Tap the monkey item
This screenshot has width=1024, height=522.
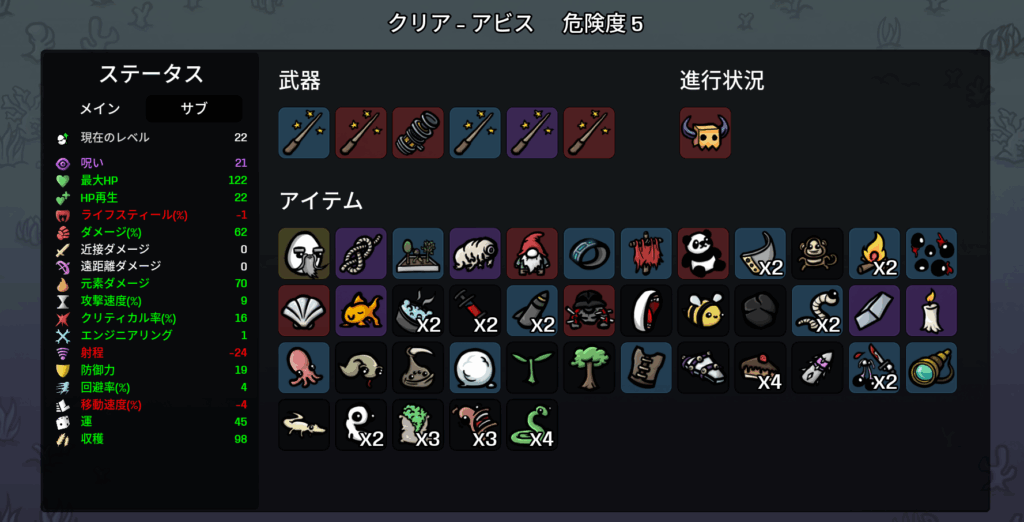tap(817, 253)
